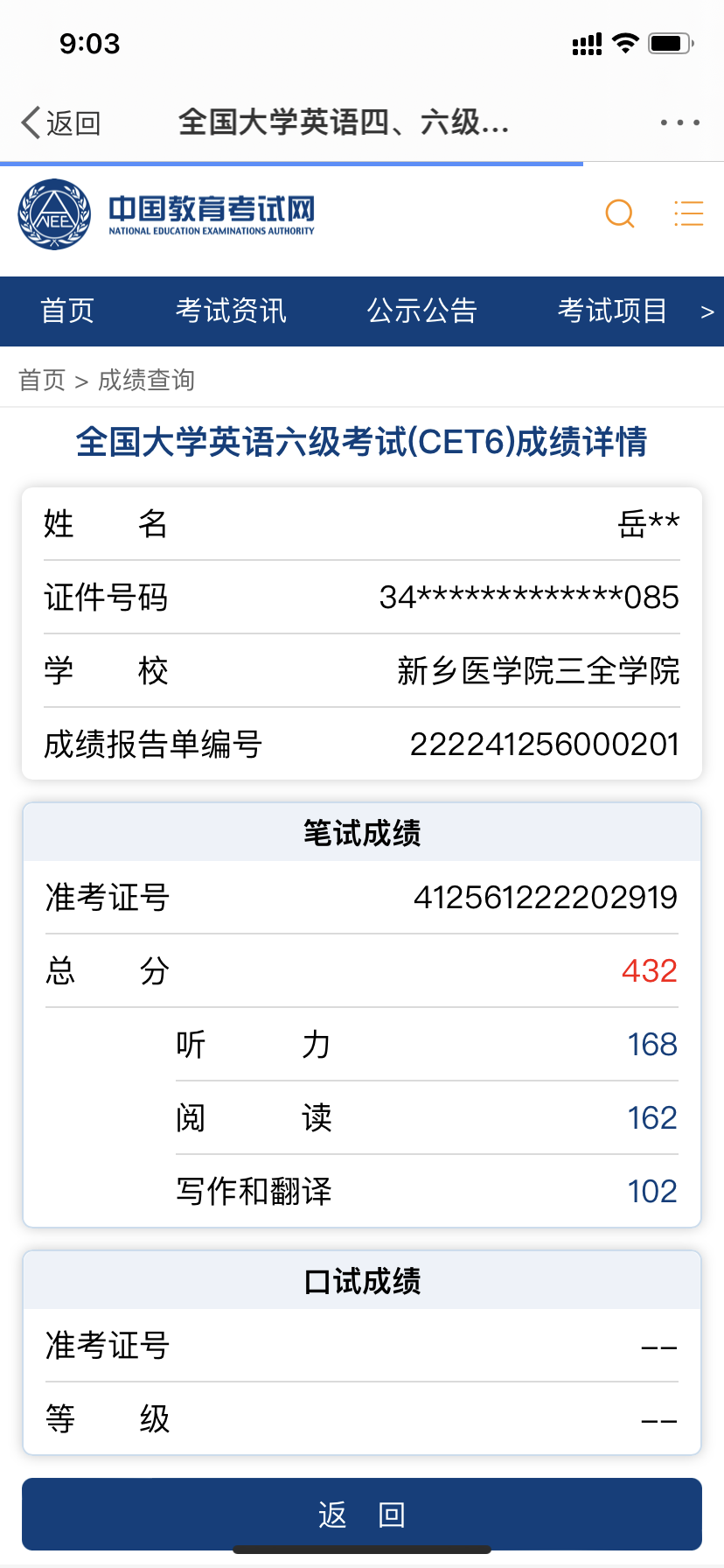
Task: Go back with the 返回 arrow
Action: [59, 123]
